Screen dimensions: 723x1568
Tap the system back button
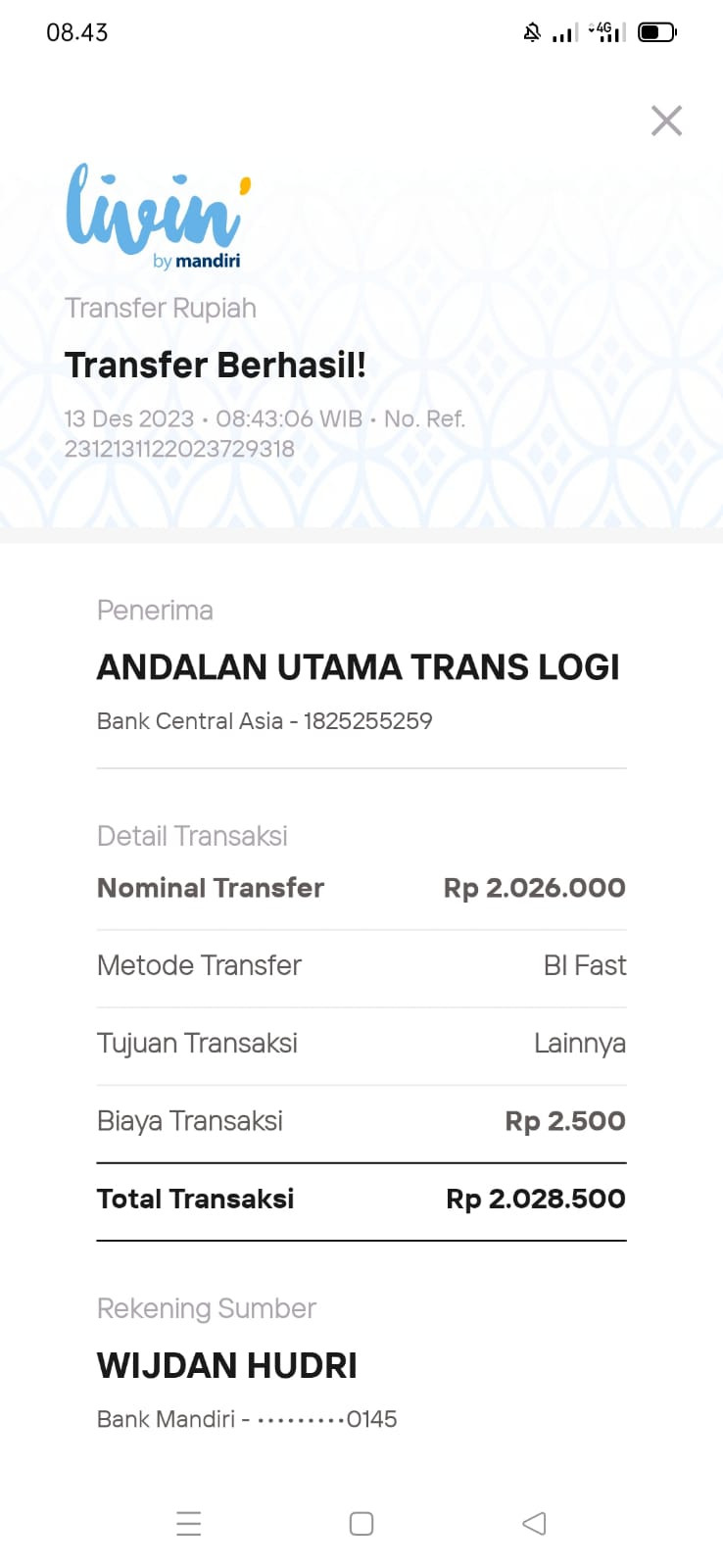534,1523
